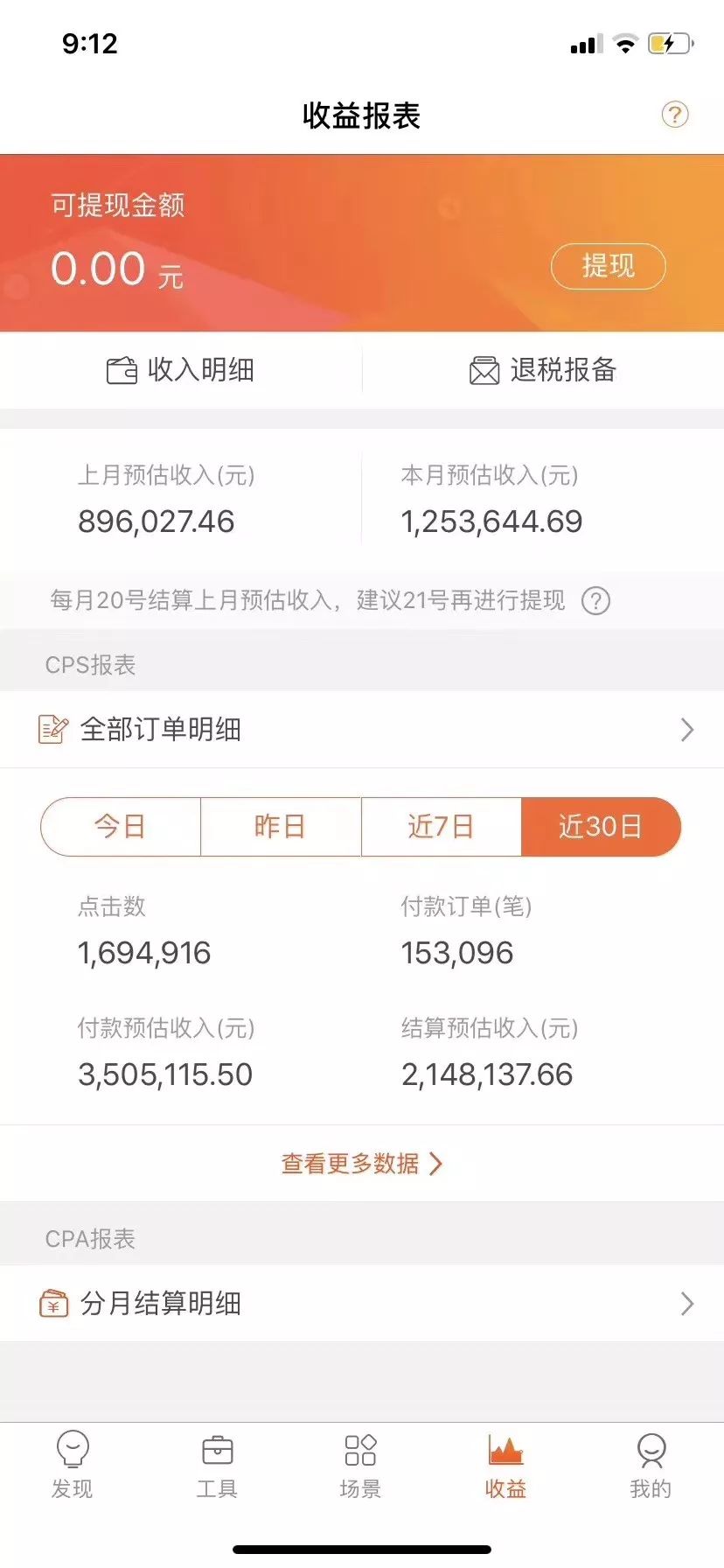Screen dimensions: 724x1568
Task: Open the 收入明细 wallet icon
Action: tap(122, 370)
